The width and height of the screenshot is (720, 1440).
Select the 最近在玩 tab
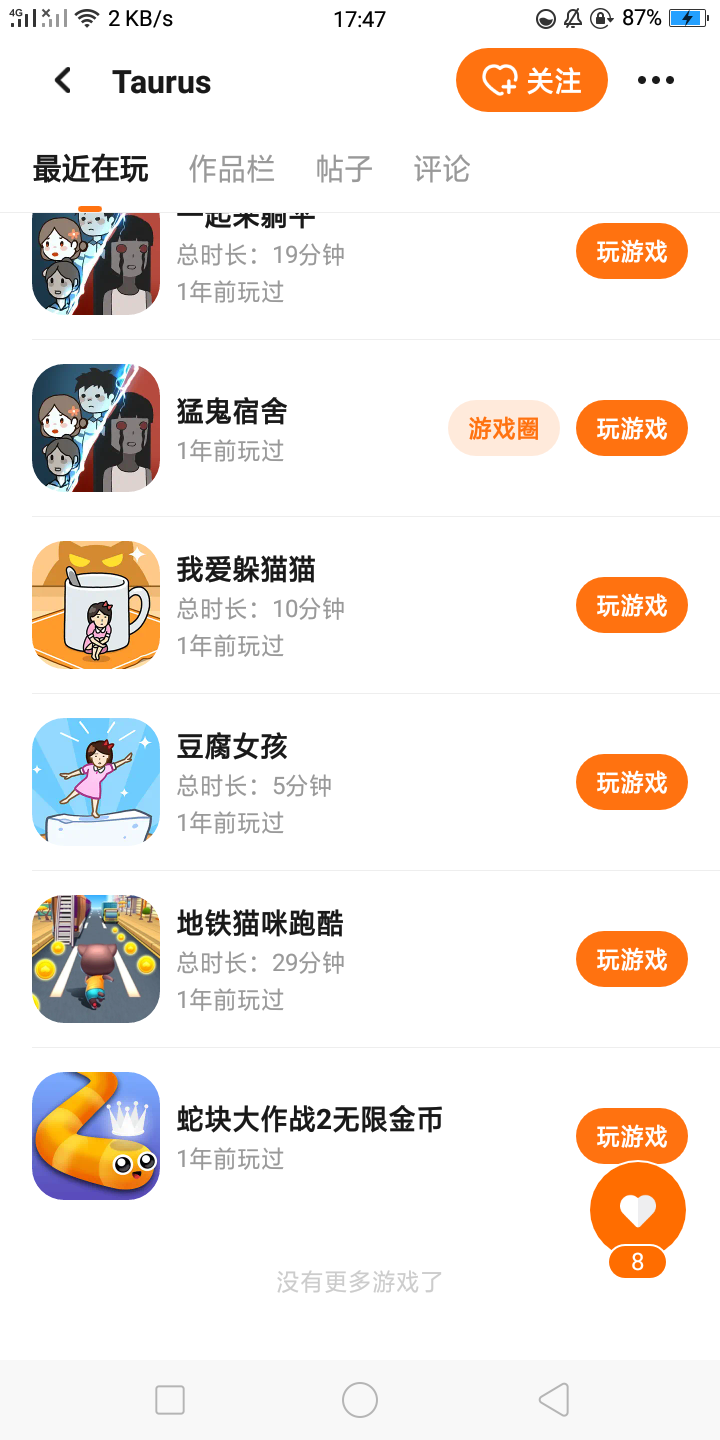[91, 169]
